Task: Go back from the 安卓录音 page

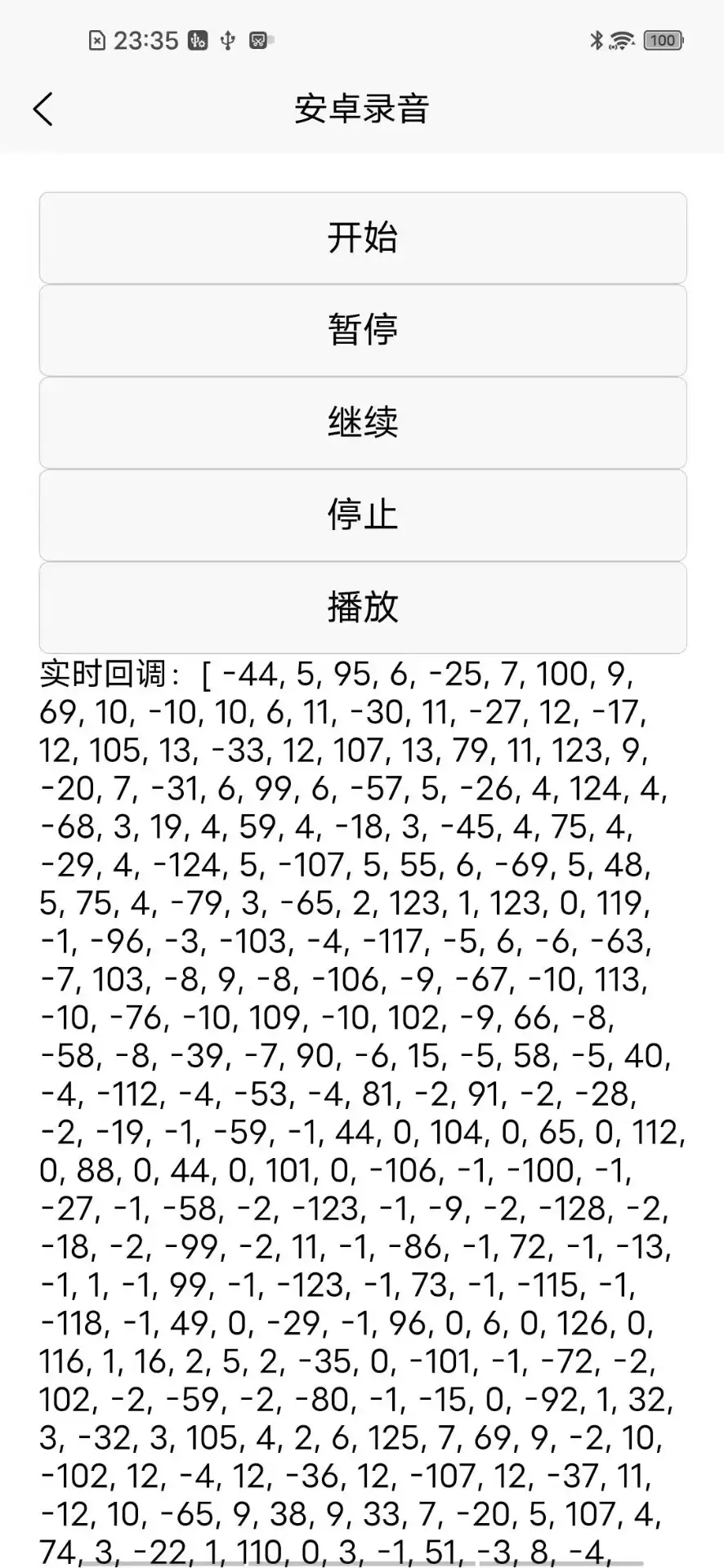Action: 43,109
